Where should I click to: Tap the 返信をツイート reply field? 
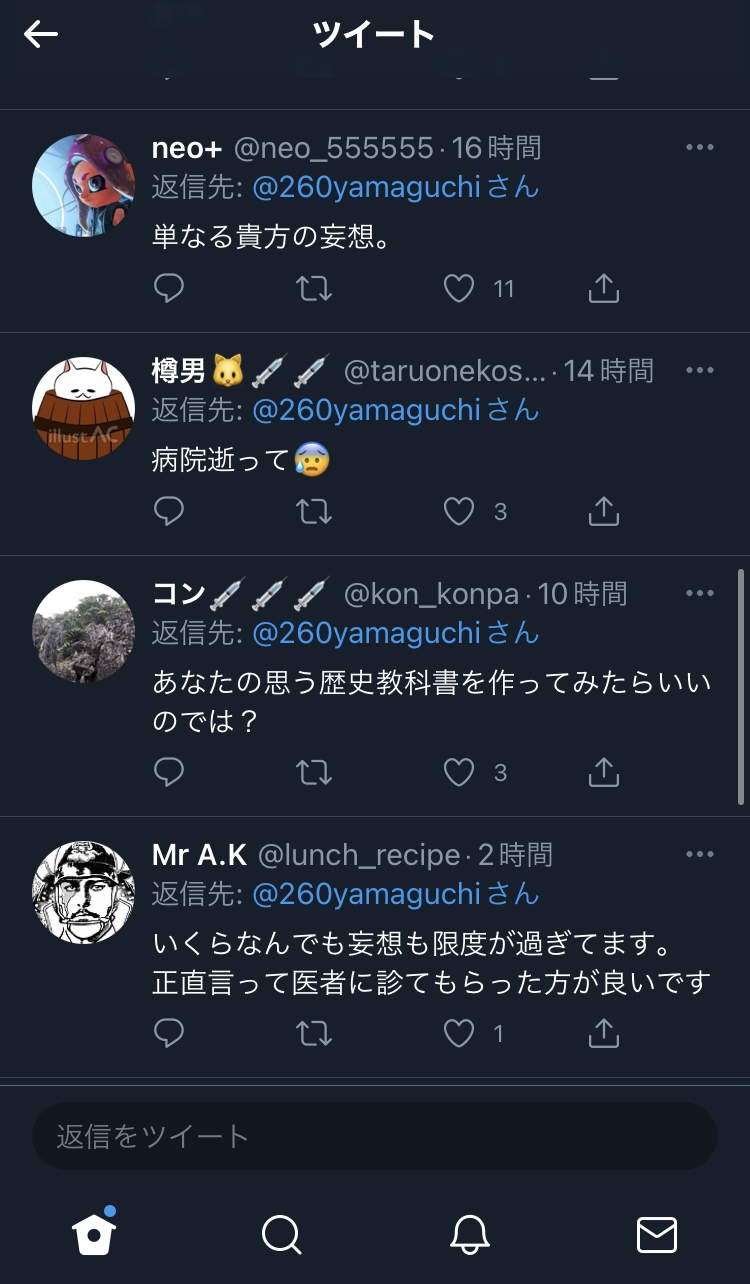pyautogui.click(x=375, y=1136)
